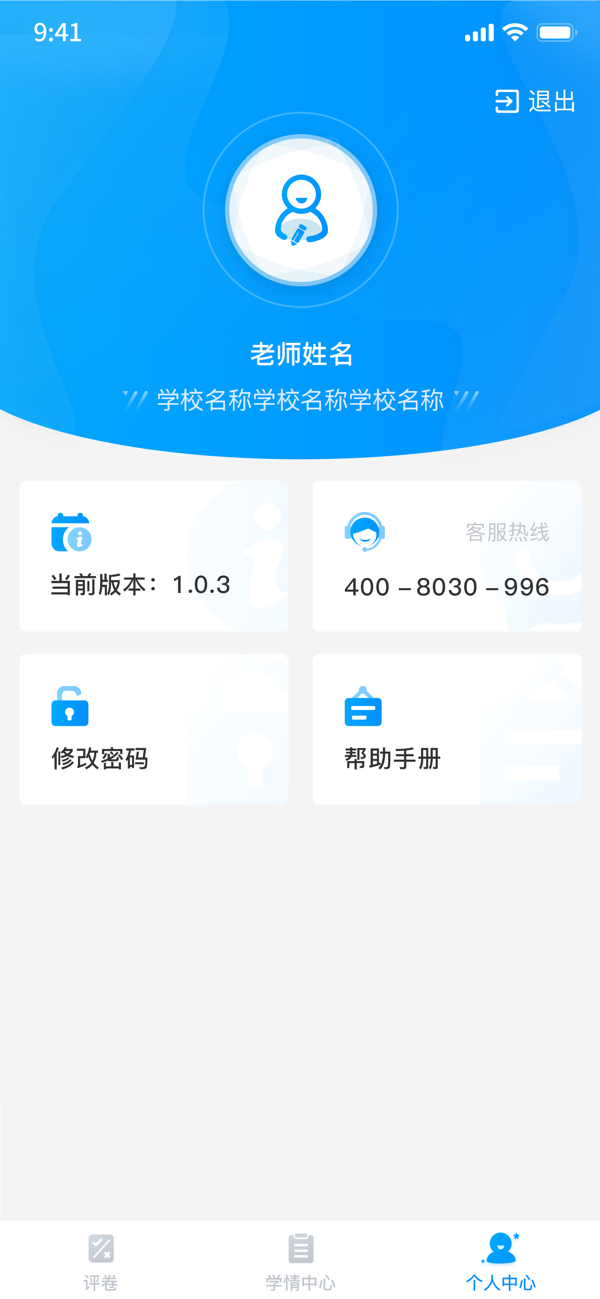The height and width of the screenshot is (1299, 600).
Task: Open the 帮助手册 help manual
Action: (x=447, y=729)
